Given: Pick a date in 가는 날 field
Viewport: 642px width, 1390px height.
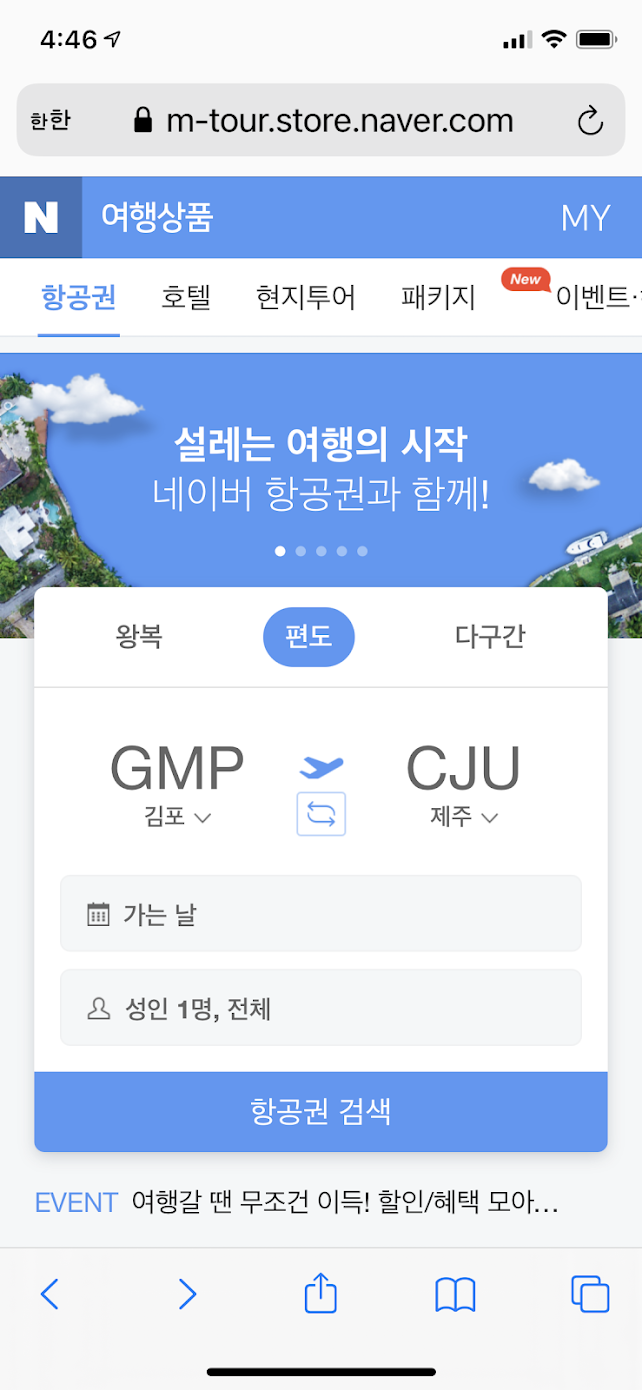Looking at the screenshot, I should [x=321, y=914].
